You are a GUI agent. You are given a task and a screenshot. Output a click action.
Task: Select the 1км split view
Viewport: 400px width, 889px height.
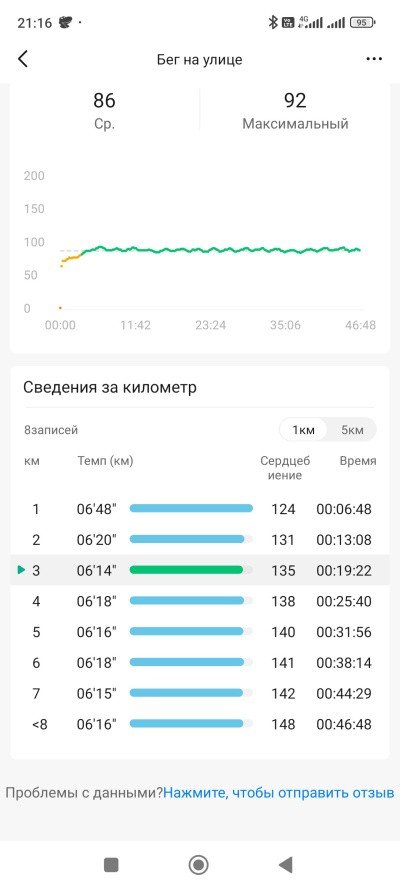click(304, 430)
